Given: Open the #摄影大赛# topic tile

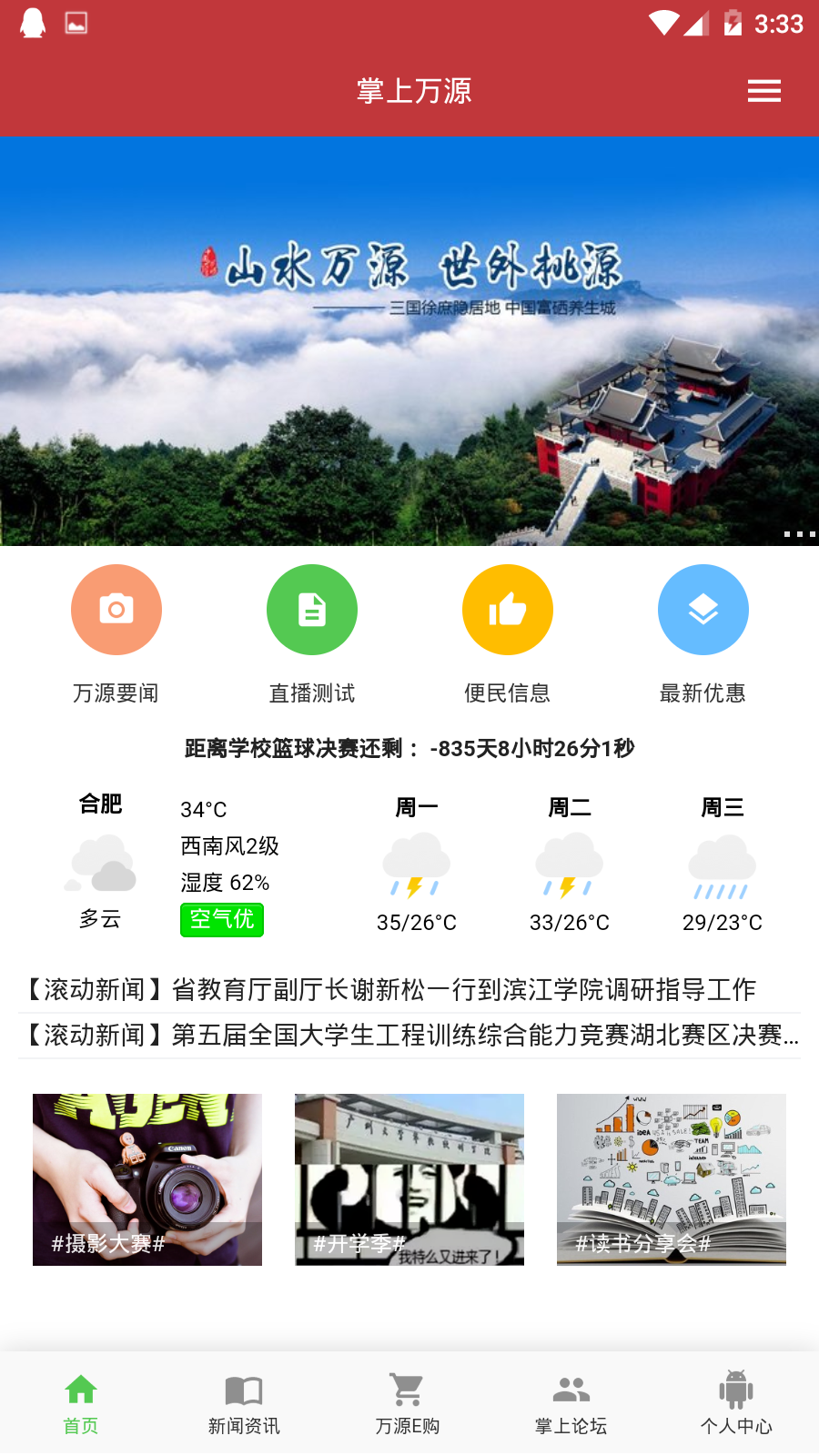Looking at the screenshot, I should click(147, 1179).
